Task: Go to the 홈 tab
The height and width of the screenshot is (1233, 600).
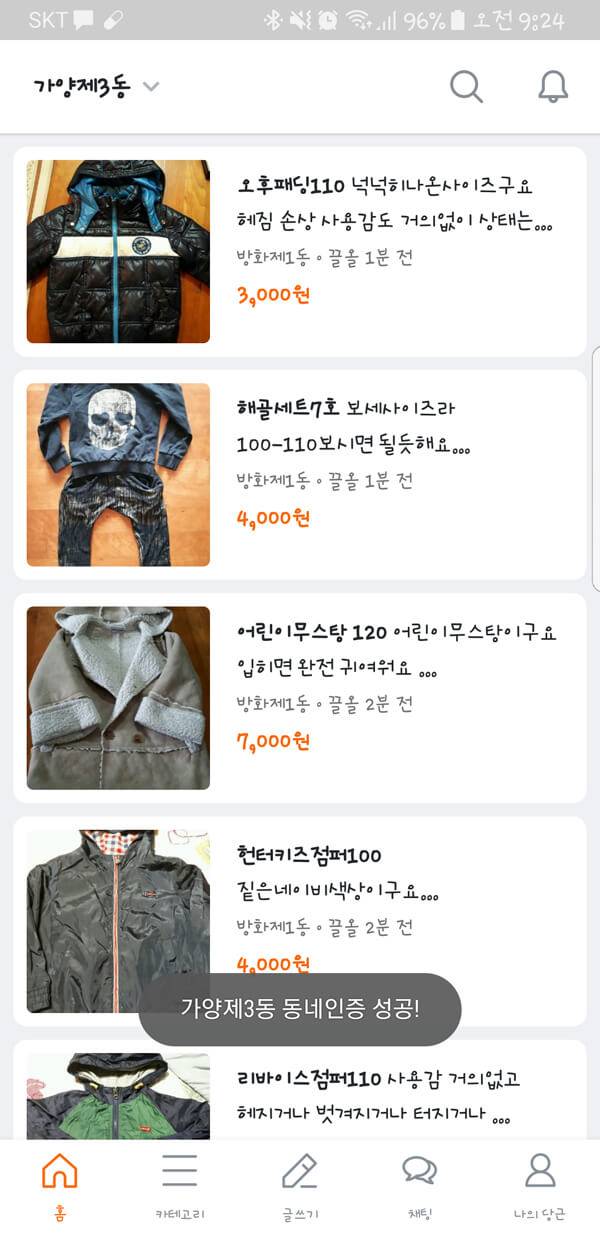Action: coord(60,1185)
